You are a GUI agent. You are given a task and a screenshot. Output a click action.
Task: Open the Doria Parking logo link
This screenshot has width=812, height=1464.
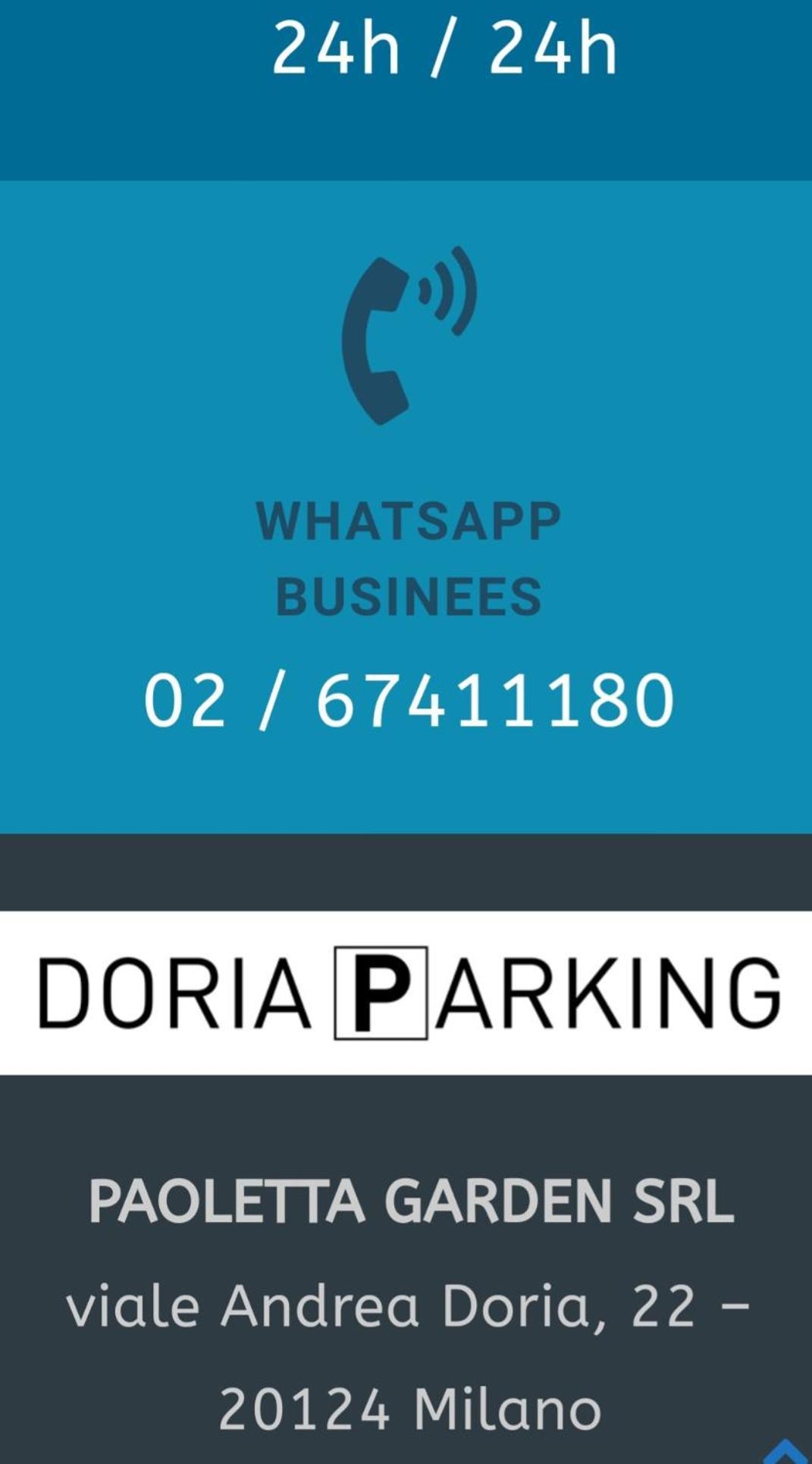pos(408,992)
